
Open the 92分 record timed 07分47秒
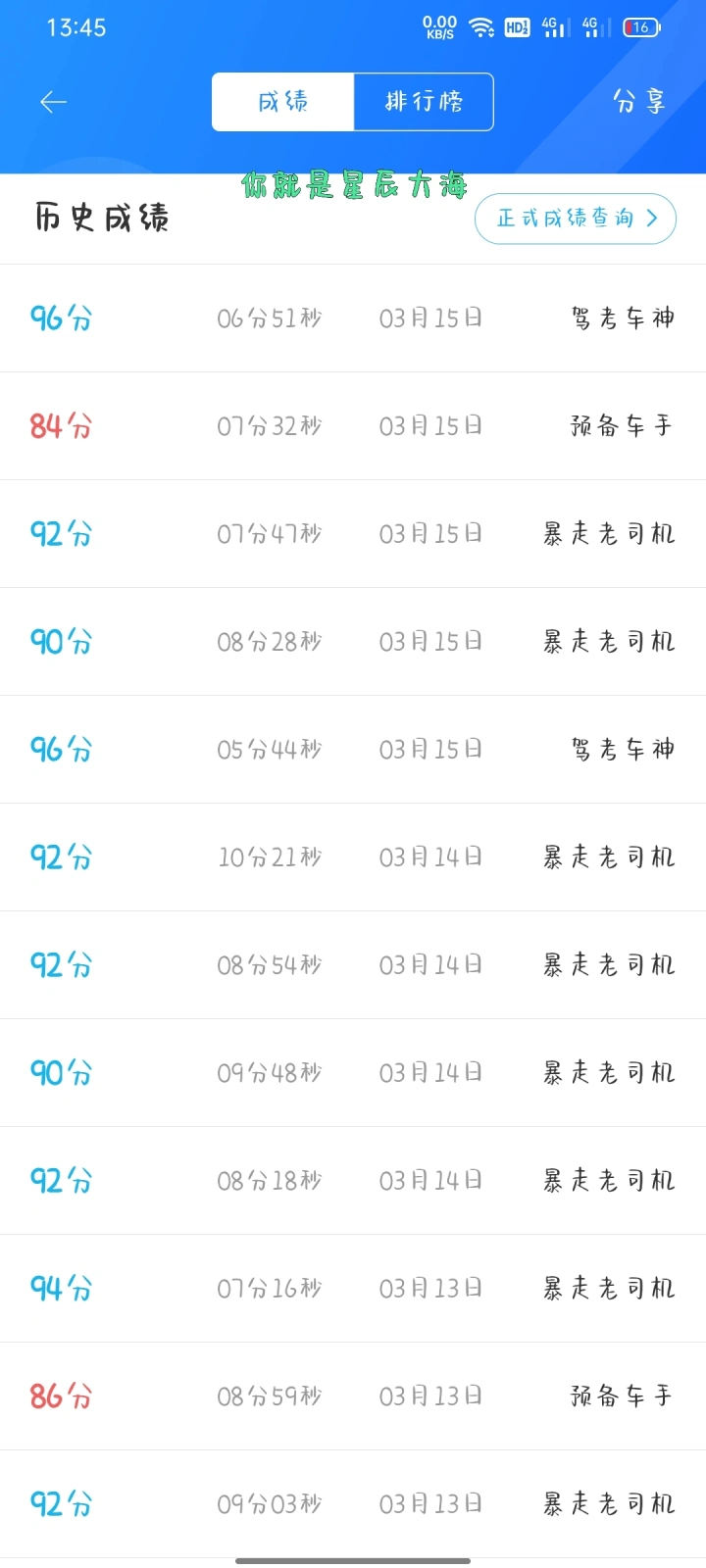(353, 534)
